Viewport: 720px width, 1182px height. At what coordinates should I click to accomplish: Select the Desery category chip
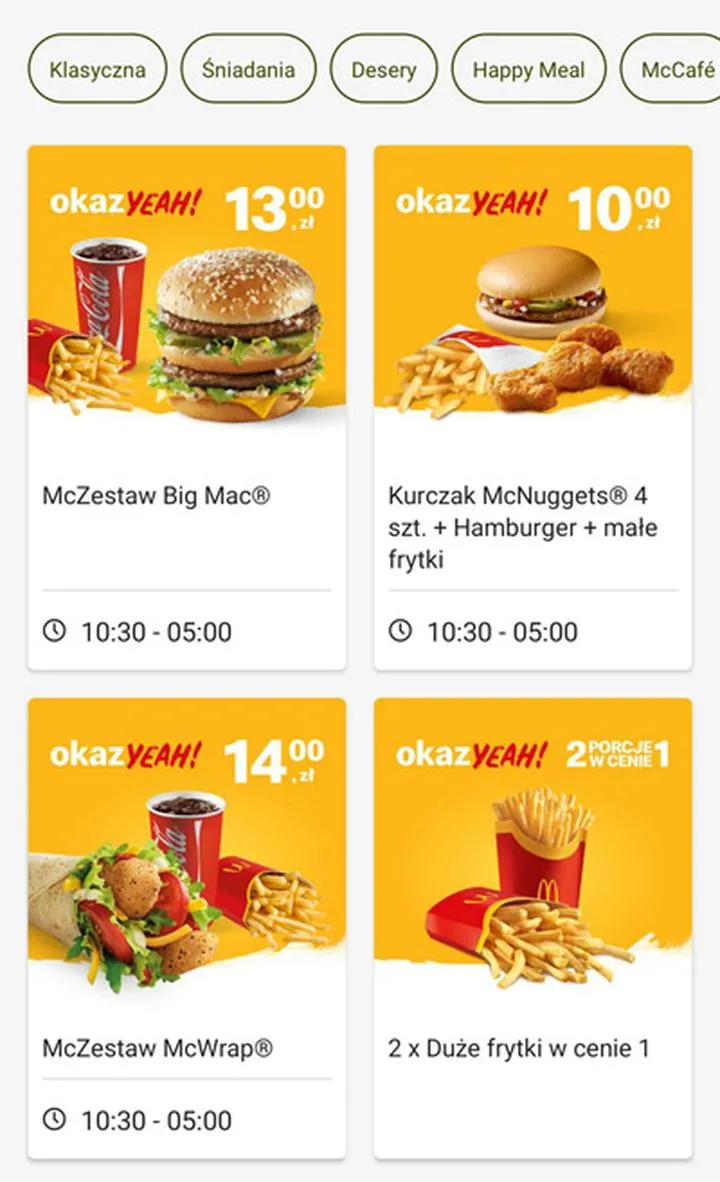point(384,70)
